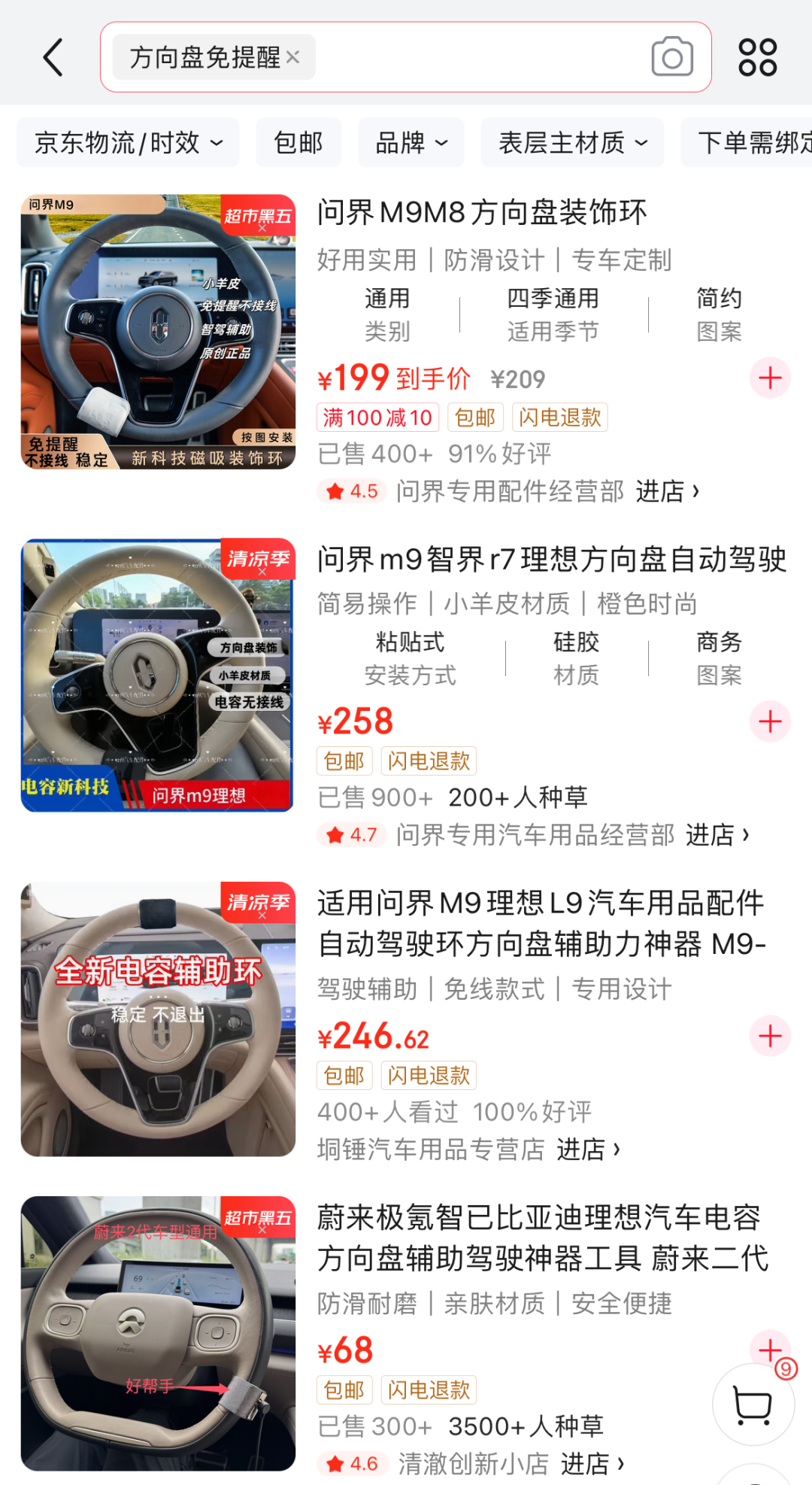Add the ¥258 steering wheel ring to cart
The image size is (812, 1485).
tap(769, 721)
